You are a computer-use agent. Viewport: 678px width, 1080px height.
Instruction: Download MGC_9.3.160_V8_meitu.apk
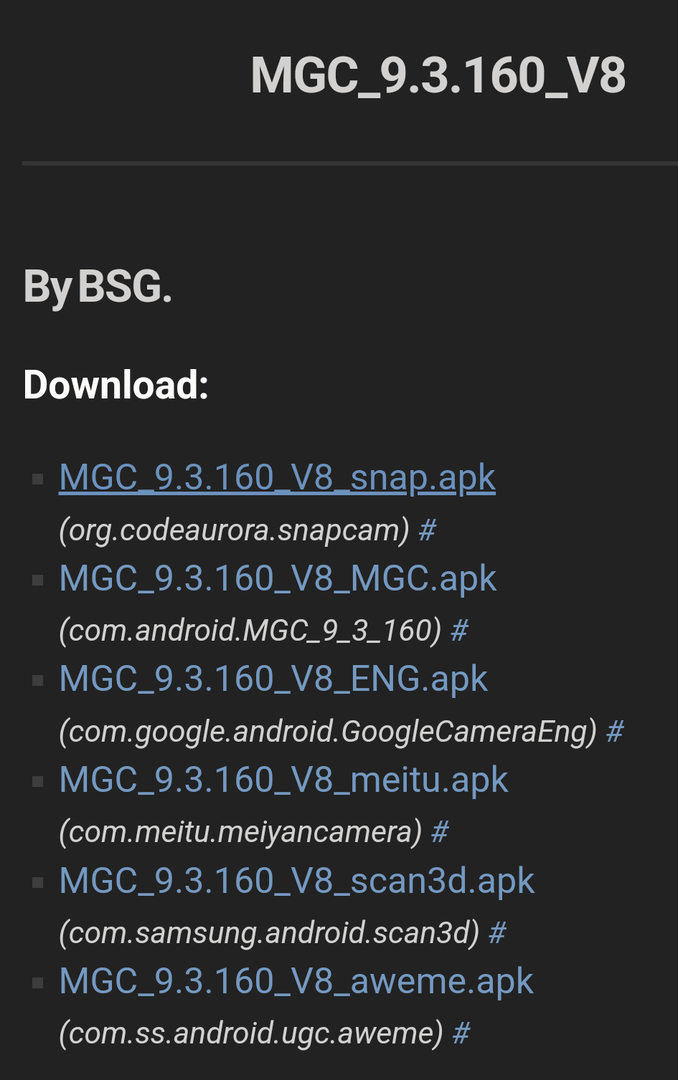pos(283,781)
